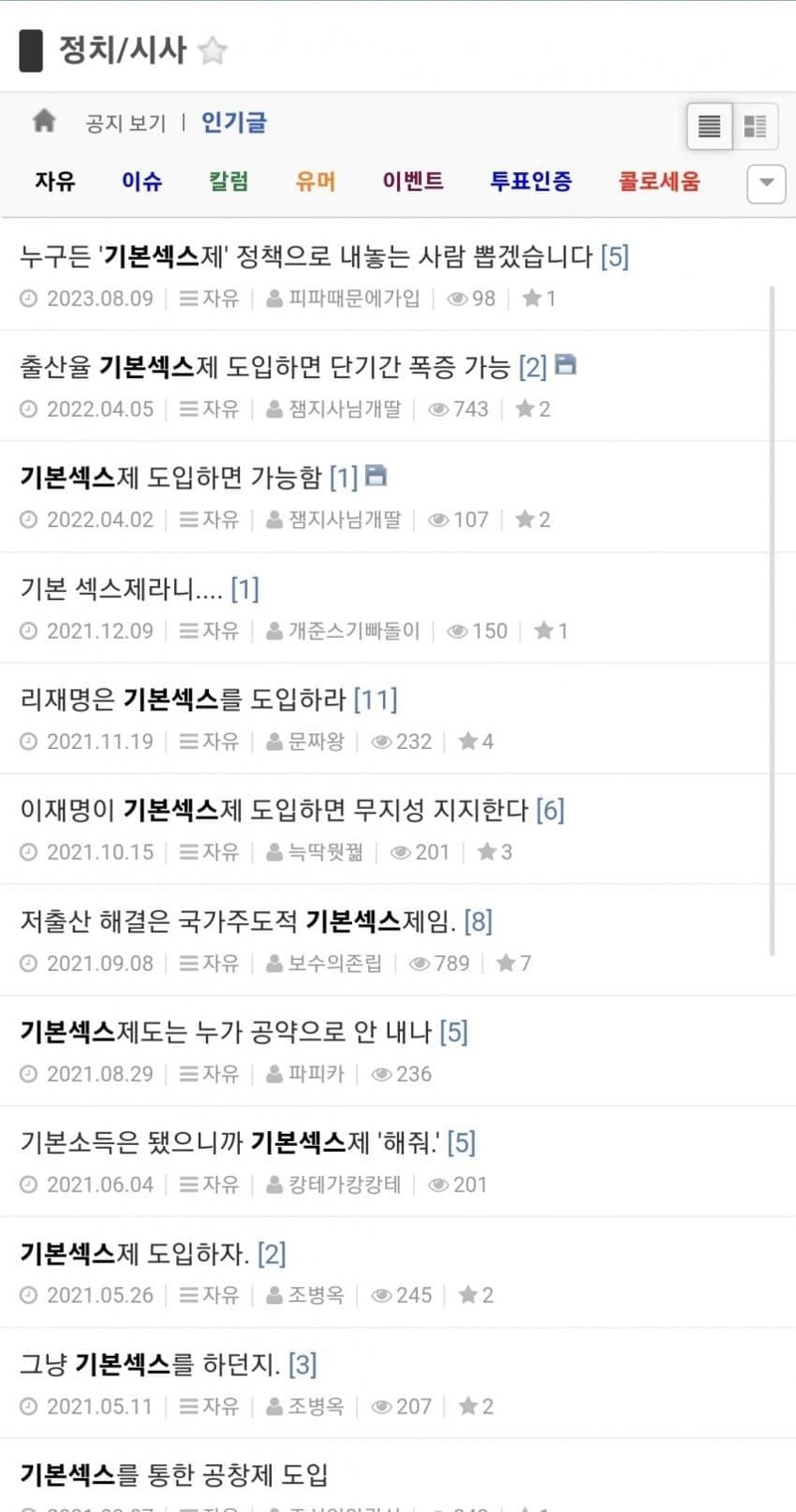Viewport: 796px width, 1512px height.
Task: Switch to list view layout
Action: pyautogui.click(x=709, y=126)
